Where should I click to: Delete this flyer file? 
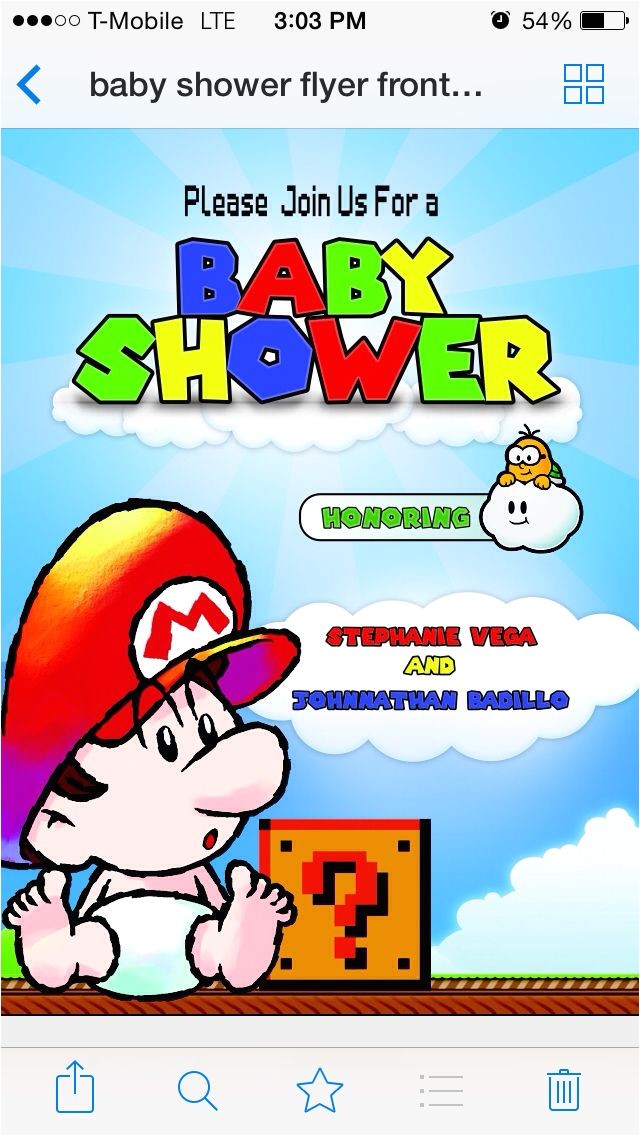click(563, 1089)
